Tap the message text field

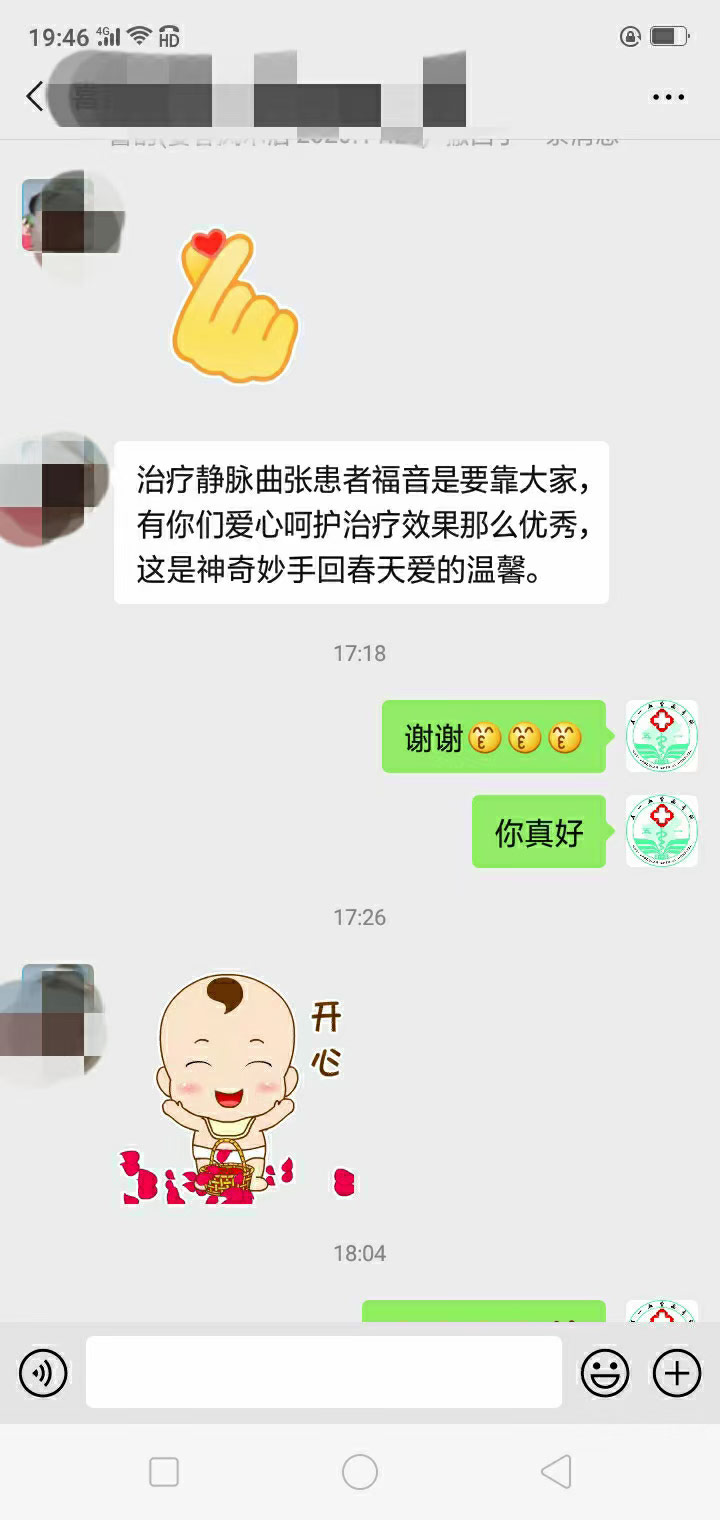coord(323,1372)
